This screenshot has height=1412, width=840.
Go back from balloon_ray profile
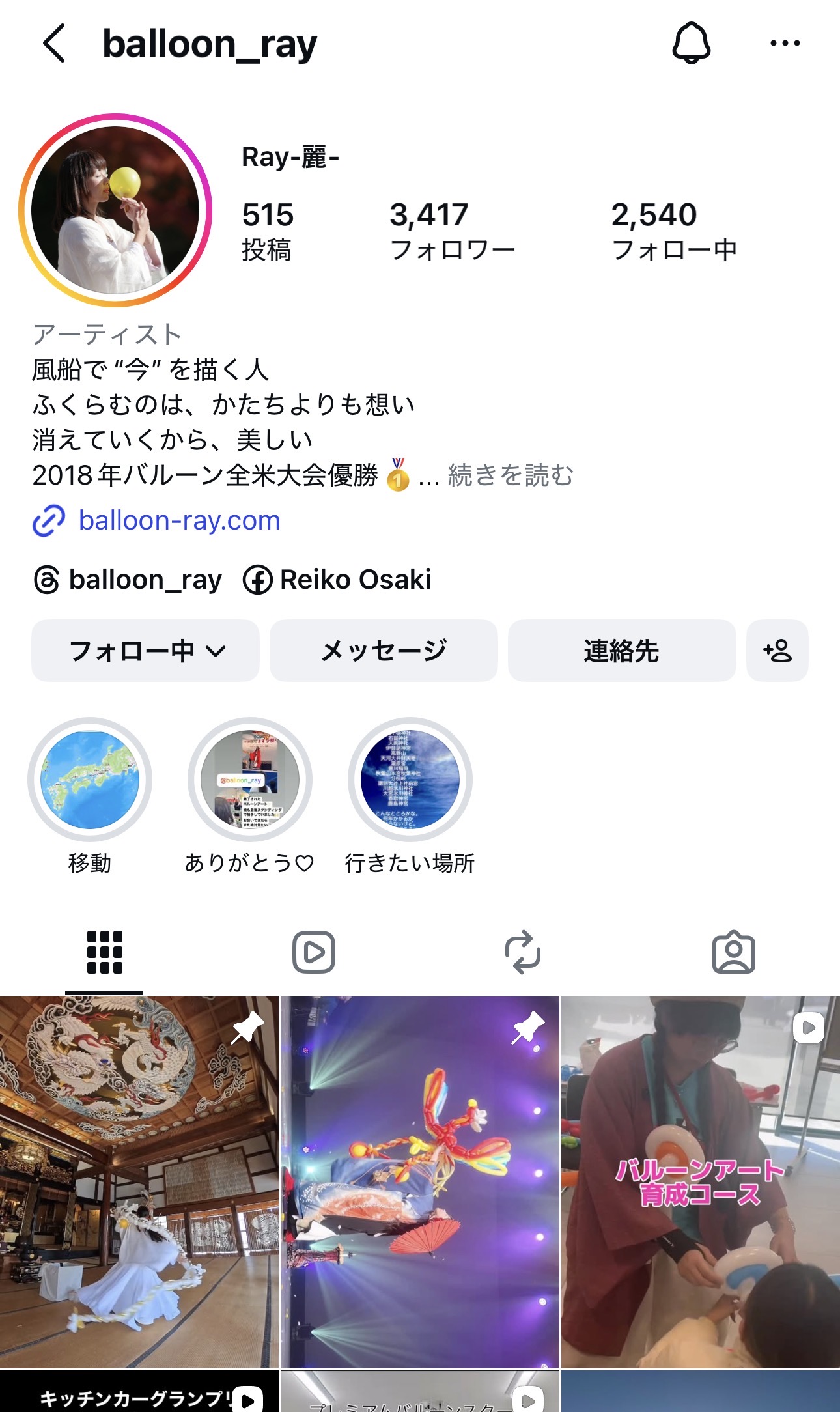[x=54, y=44]
